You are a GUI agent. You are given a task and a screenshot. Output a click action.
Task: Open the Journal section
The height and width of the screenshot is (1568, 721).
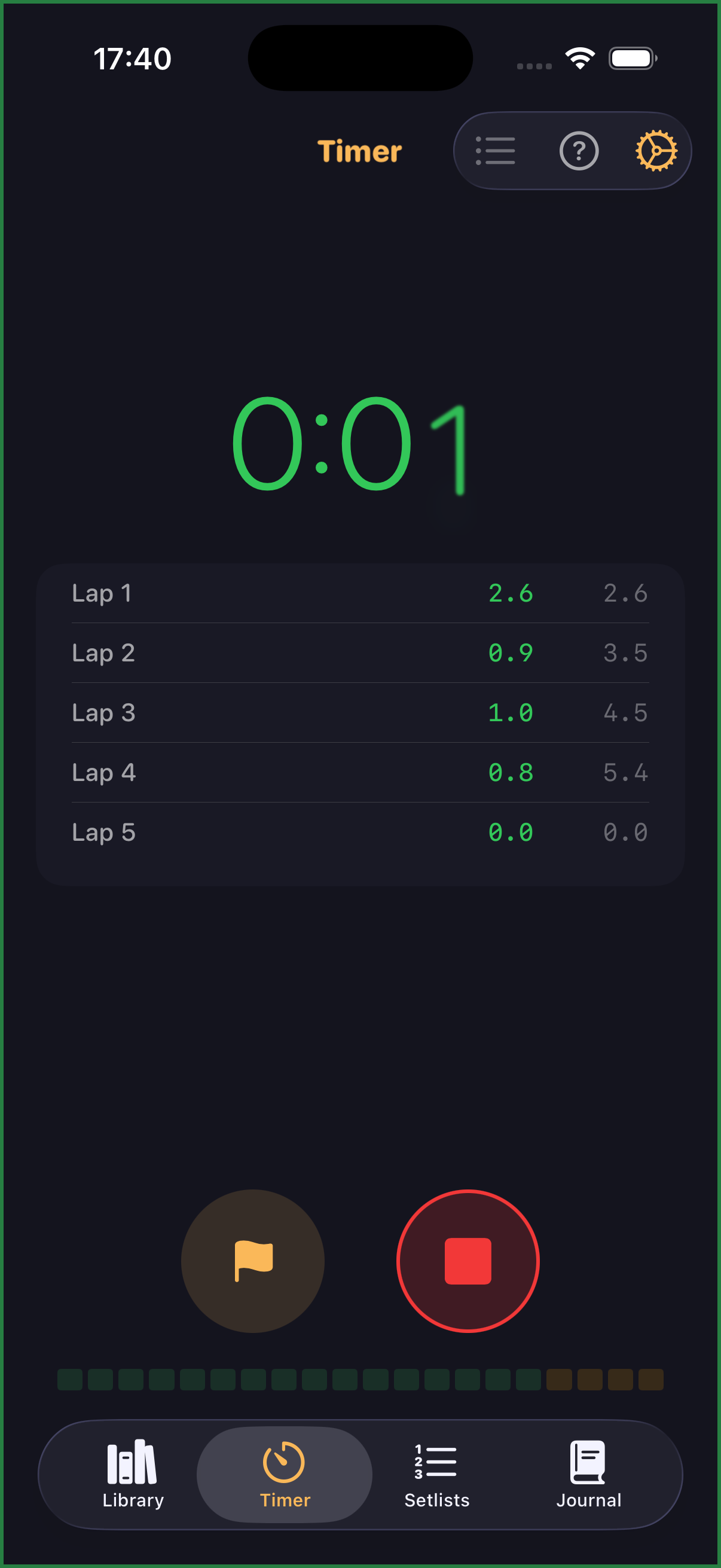pyautogui.click(x=587, y=1479)
